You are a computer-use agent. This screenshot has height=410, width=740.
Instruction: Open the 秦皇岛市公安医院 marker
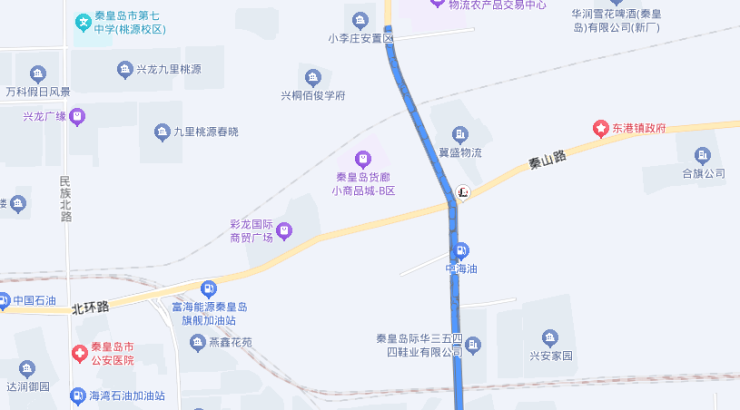79,353
